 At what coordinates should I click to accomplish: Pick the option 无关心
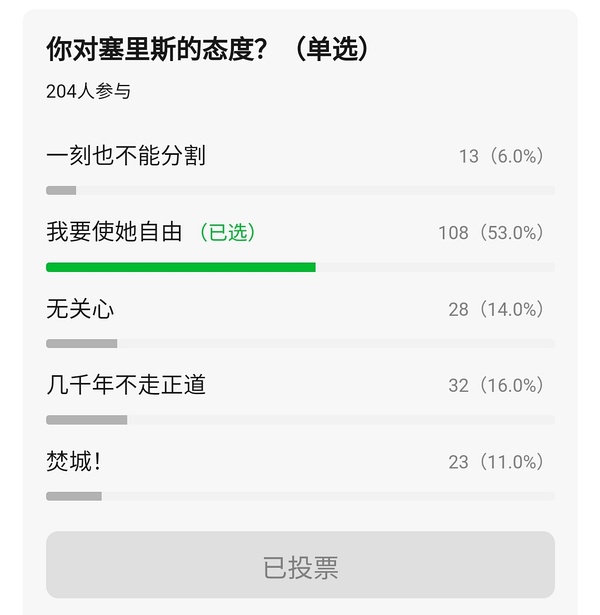point(81,309)
